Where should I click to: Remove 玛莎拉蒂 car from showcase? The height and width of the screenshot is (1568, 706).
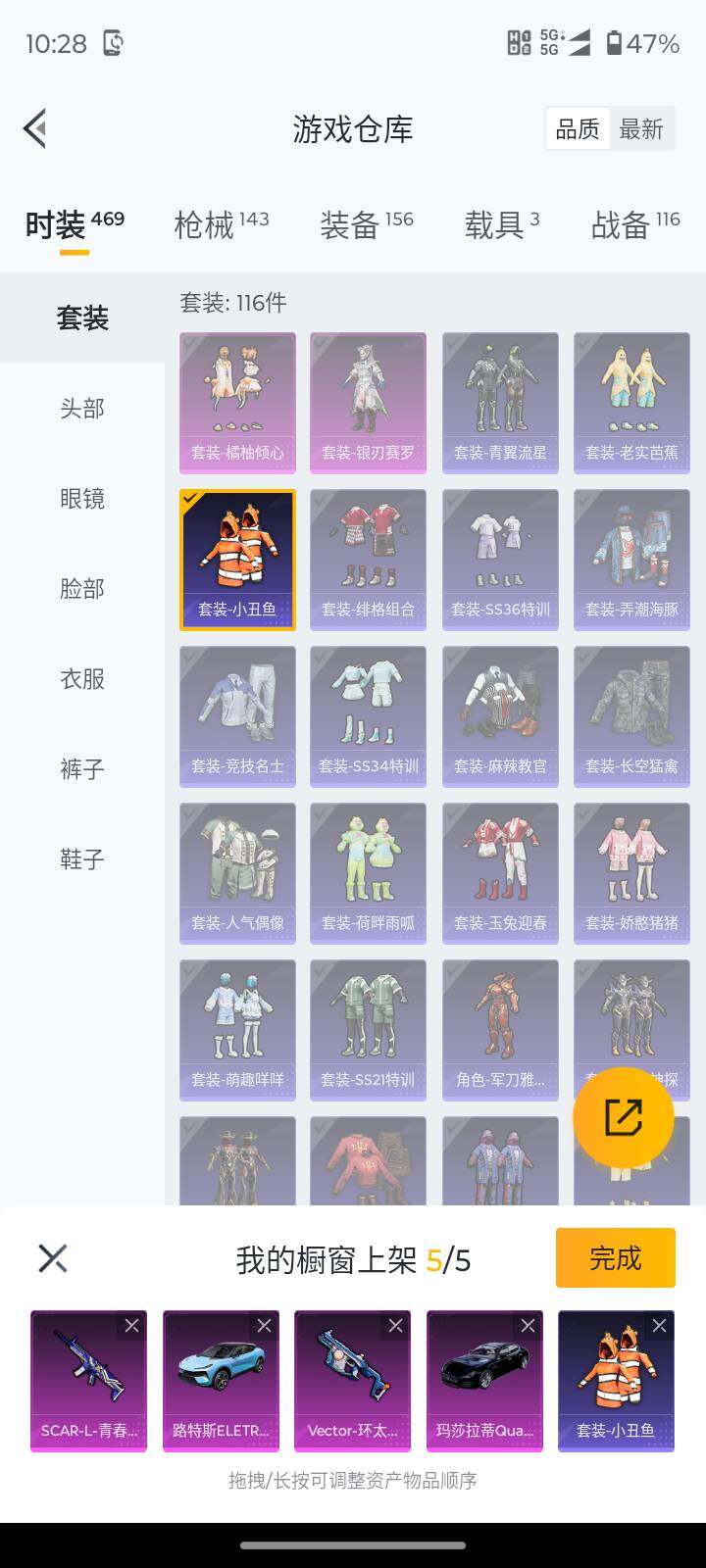point(528,1326)
